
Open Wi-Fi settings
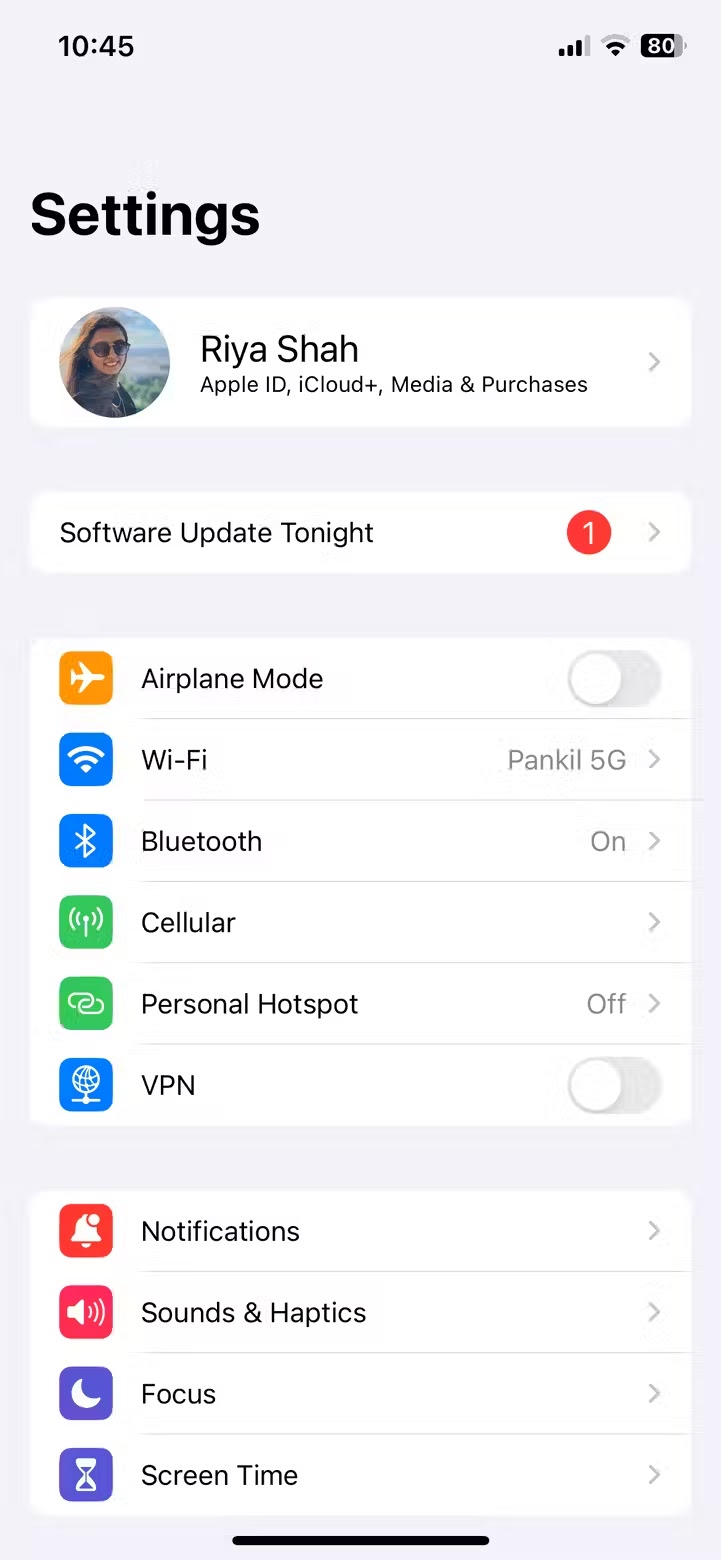coord(360,760)
